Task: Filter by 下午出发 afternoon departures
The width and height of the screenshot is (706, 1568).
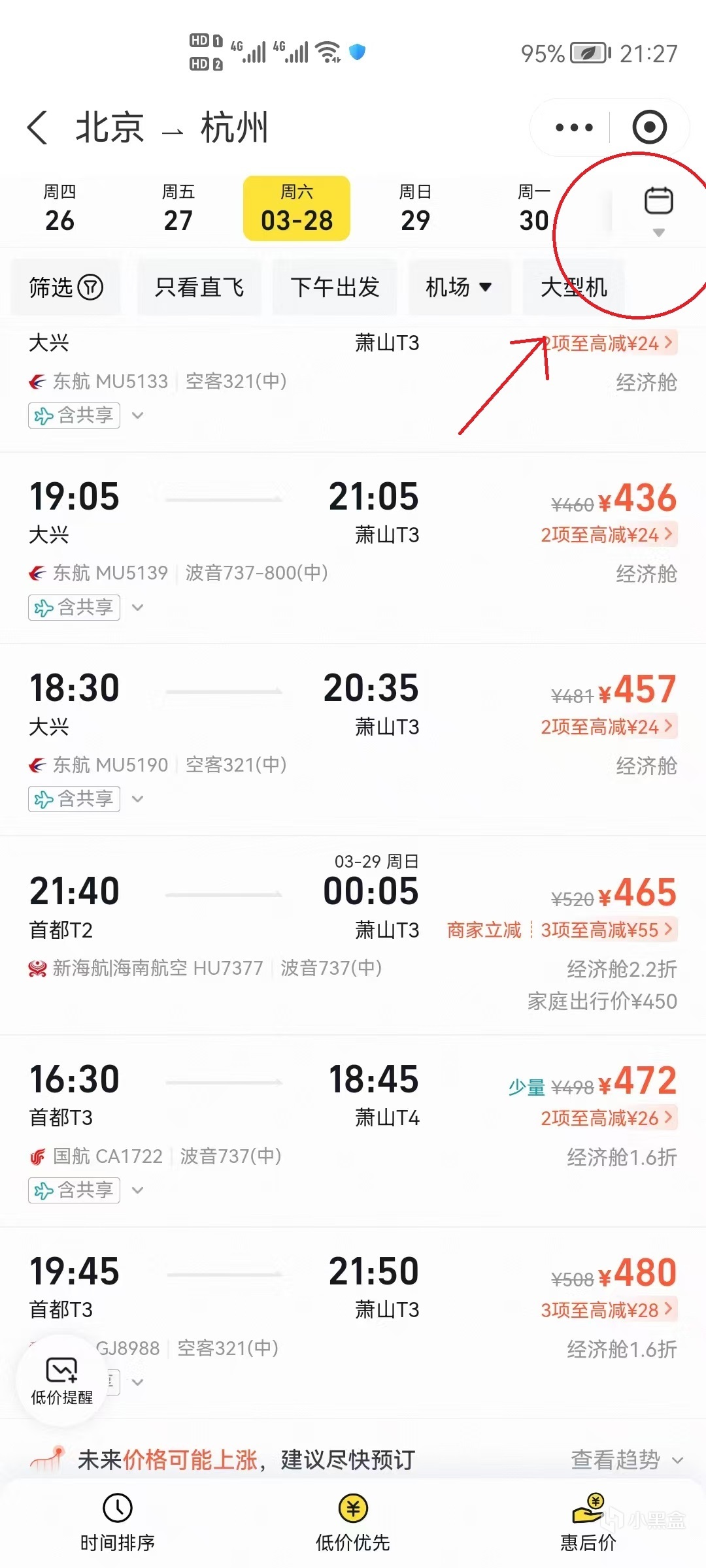Action: 335,287
